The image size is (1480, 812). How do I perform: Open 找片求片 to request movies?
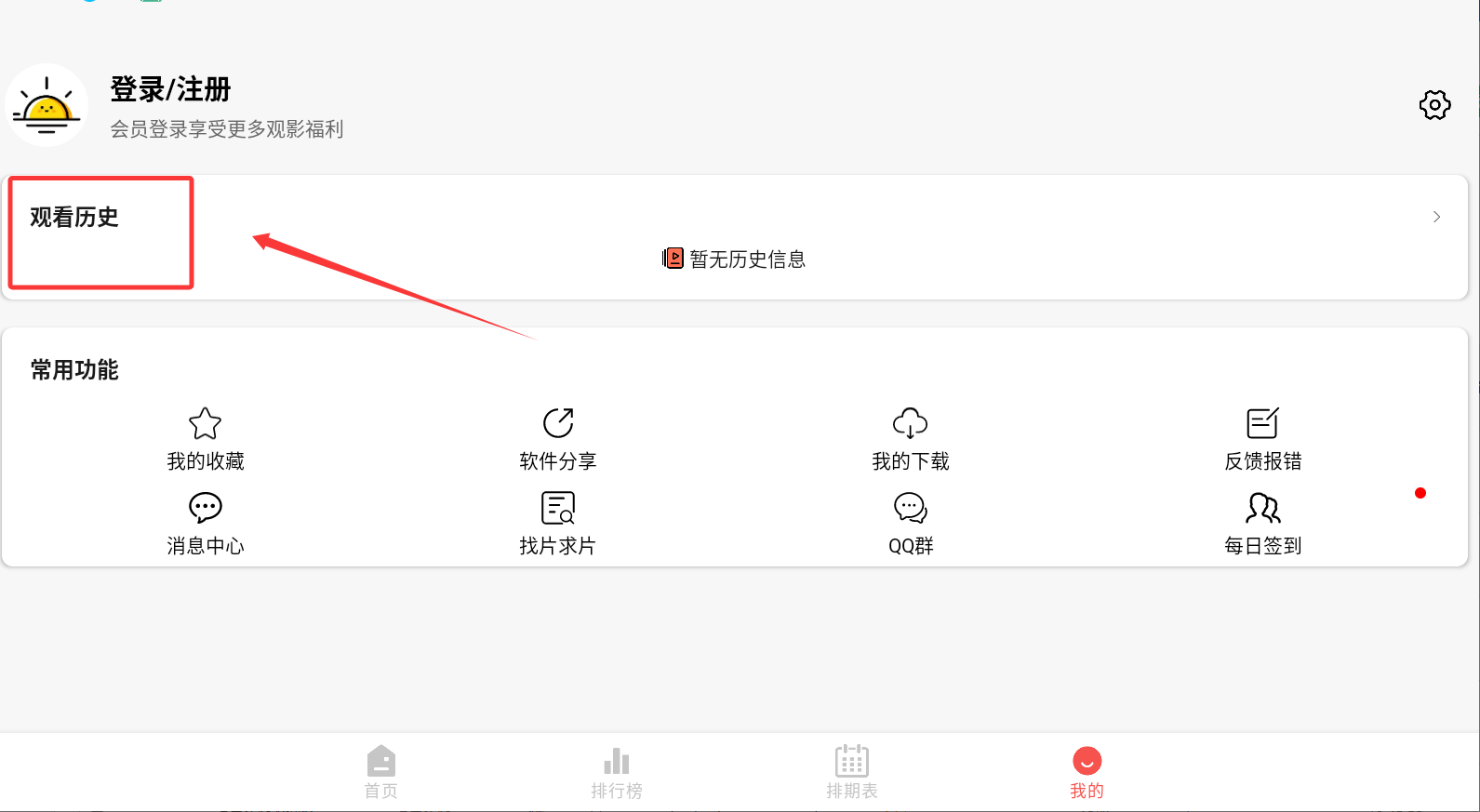(557, 523)
